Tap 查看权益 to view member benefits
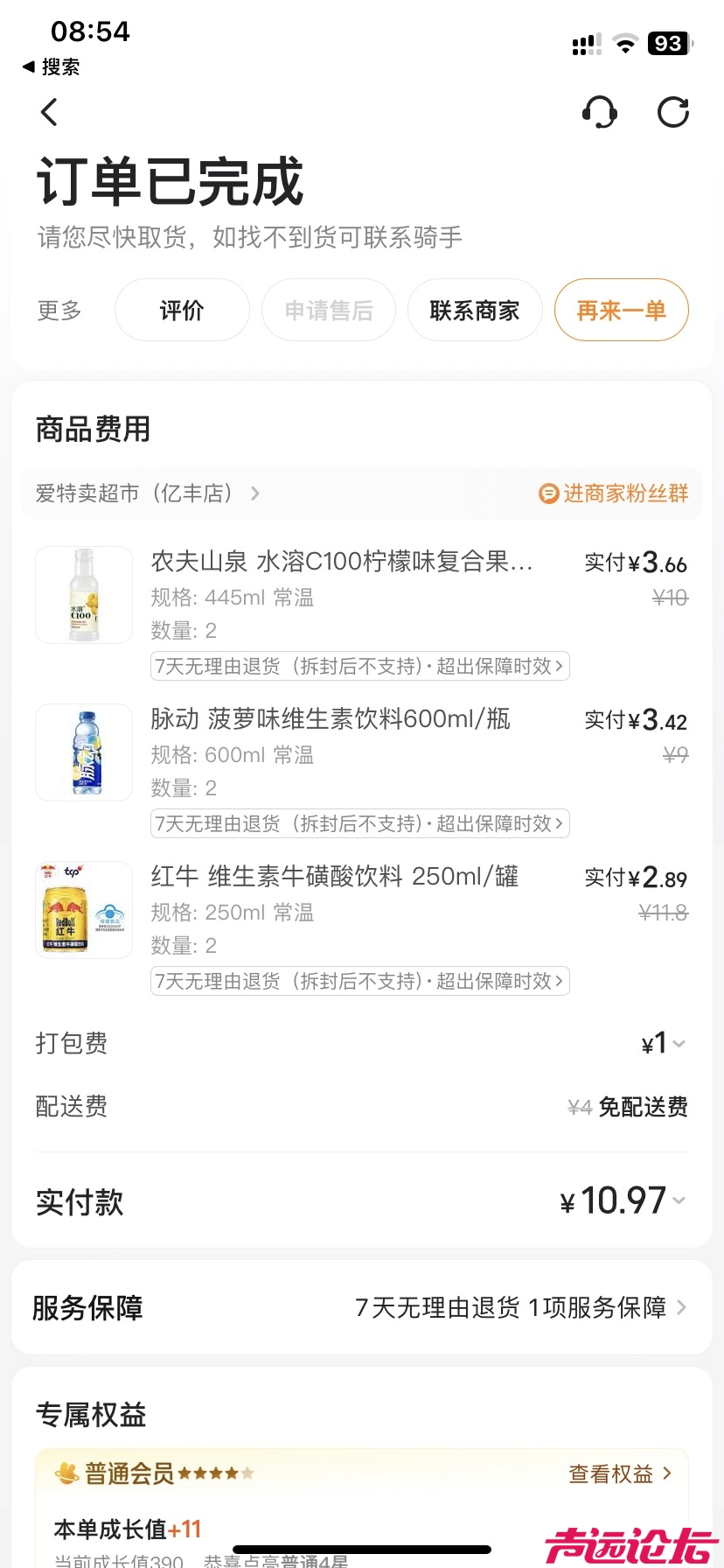Image resolution: width=724 pixels, height=1568 pixels. pyautogui.click(x=619, y=1474)
